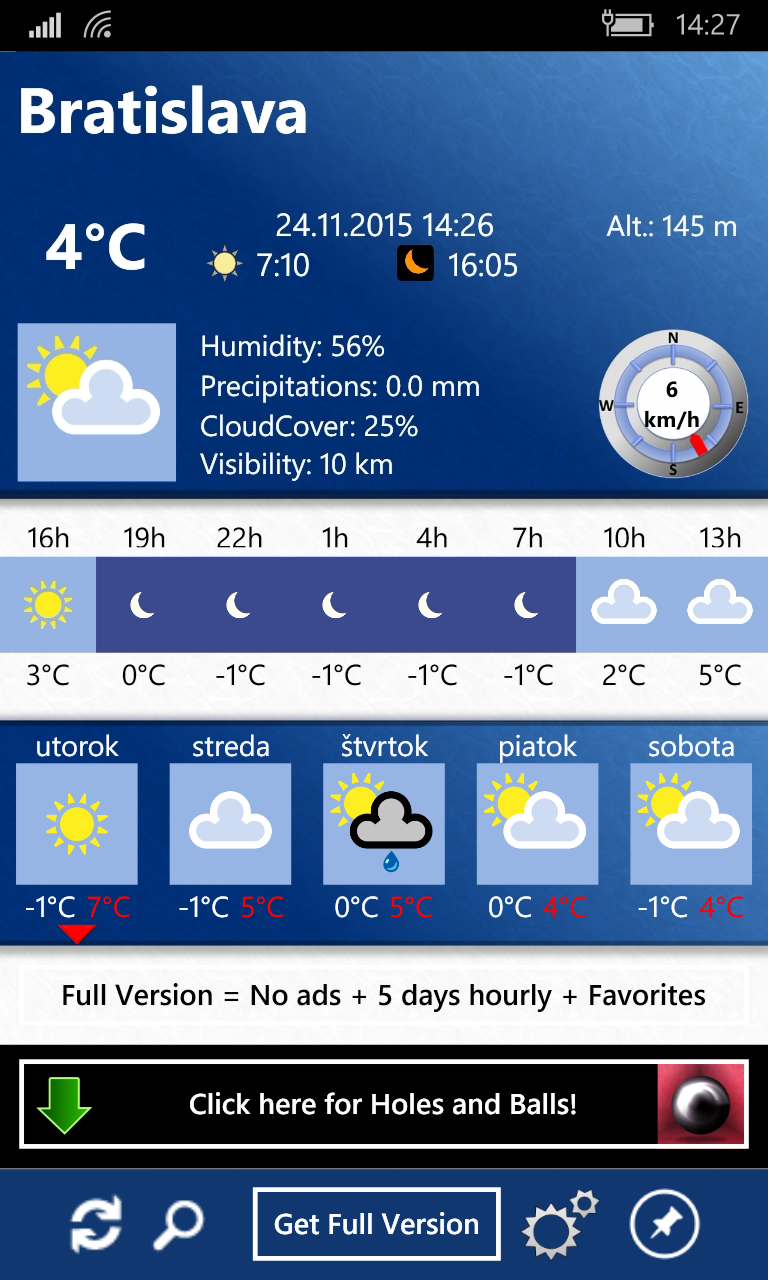Image resolution: width=768 pixels, height=1280 pixels.
Task: Pin the weather tile to start
Action: (664, 1224)
